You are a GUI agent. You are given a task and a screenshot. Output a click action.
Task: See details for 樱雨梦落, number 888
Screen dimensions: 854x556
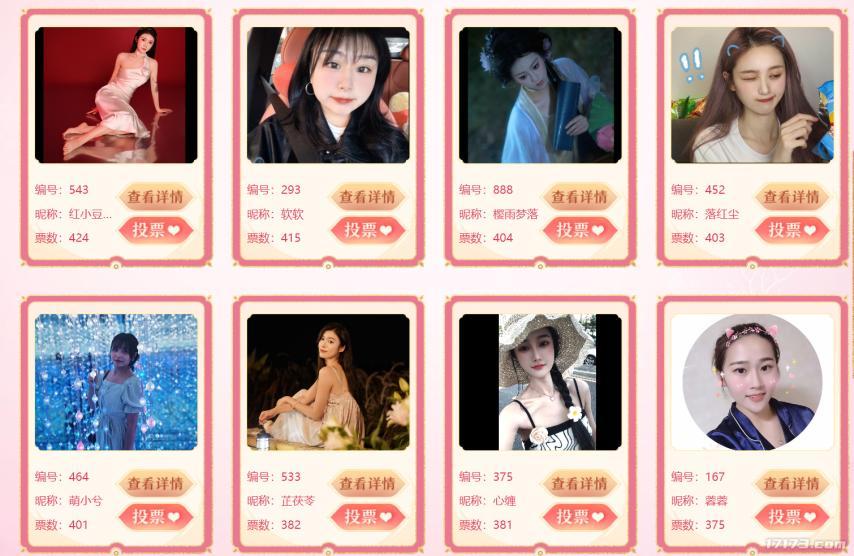tap(579, 197)
